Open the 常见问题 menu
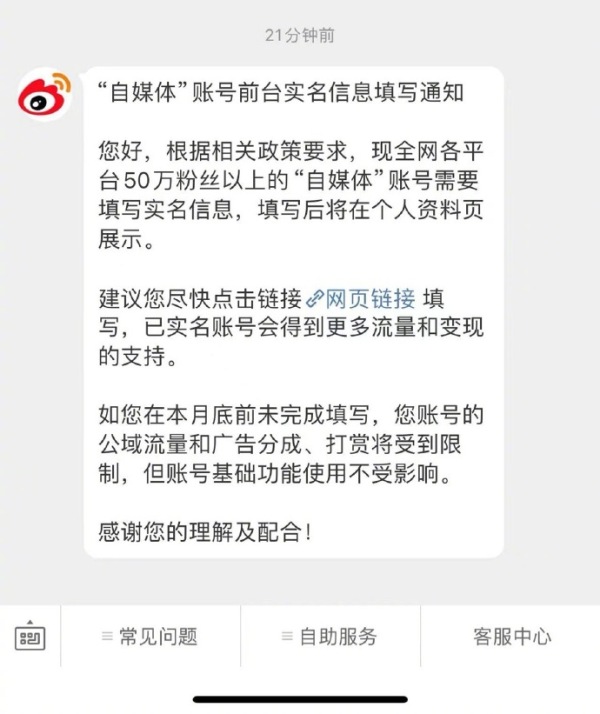The height and width of the screenshot is (714, 600). click(x=150, y=636)
